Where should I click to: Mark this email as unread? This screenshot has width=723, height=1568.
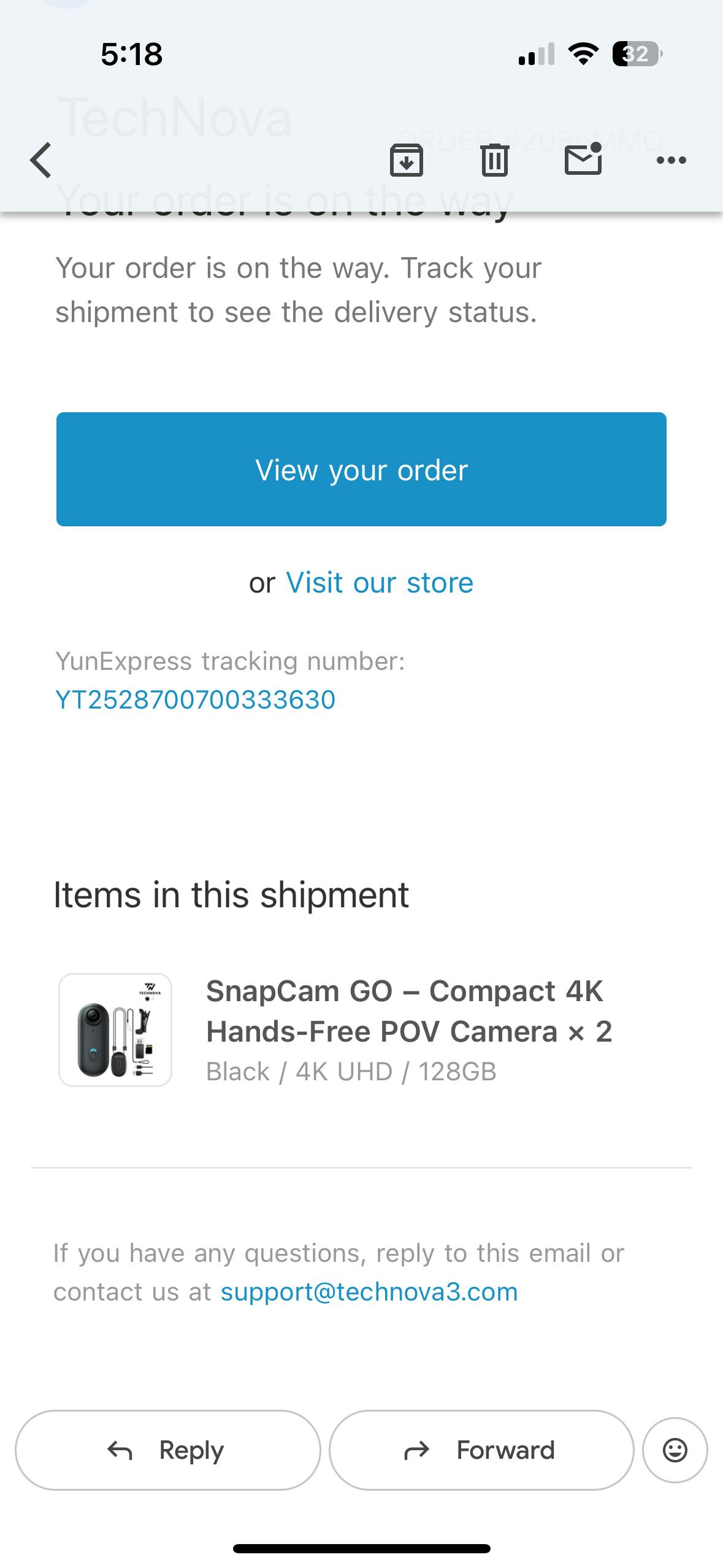(x=583, y=159)
